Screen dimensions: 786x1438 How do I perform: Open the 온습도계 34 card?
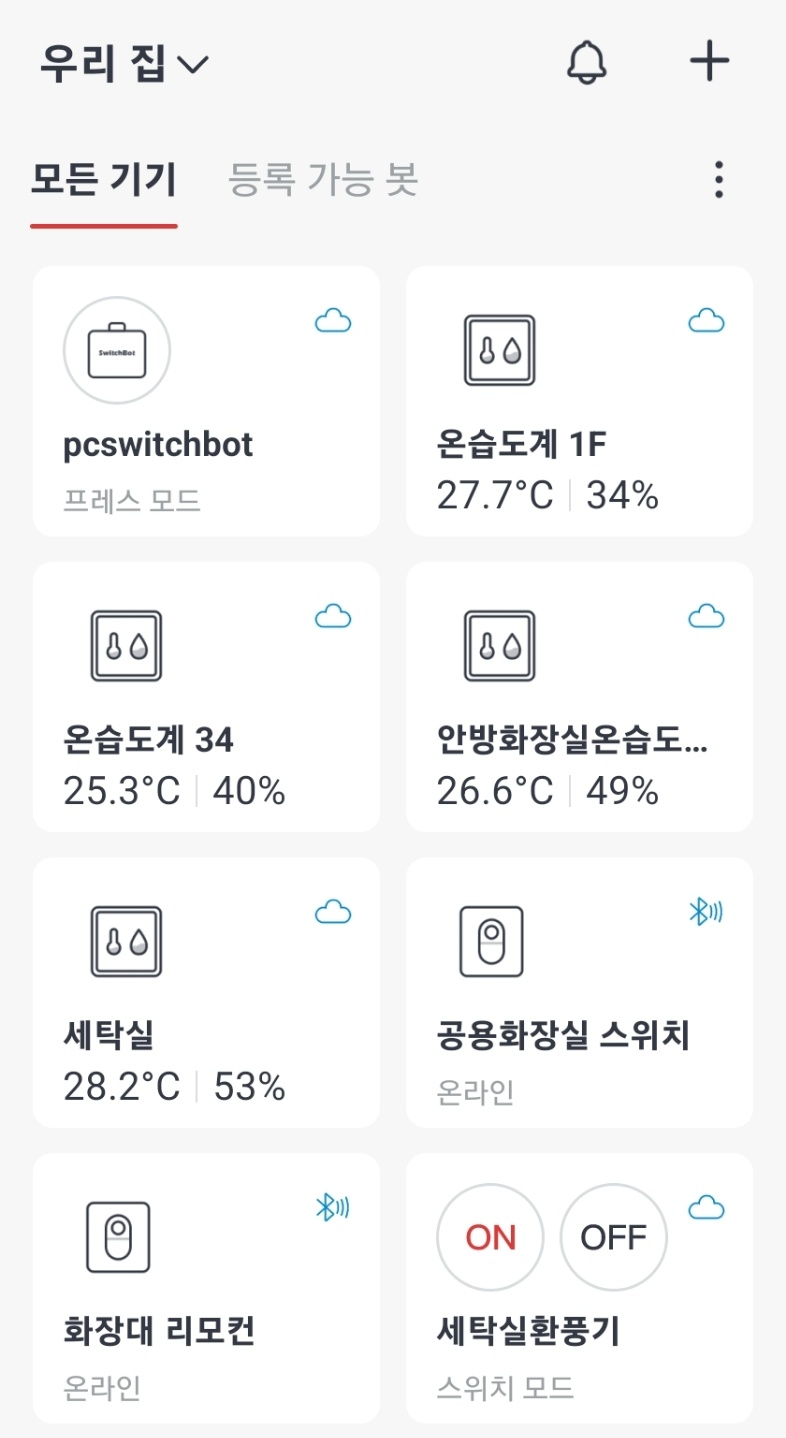point(207,697)
